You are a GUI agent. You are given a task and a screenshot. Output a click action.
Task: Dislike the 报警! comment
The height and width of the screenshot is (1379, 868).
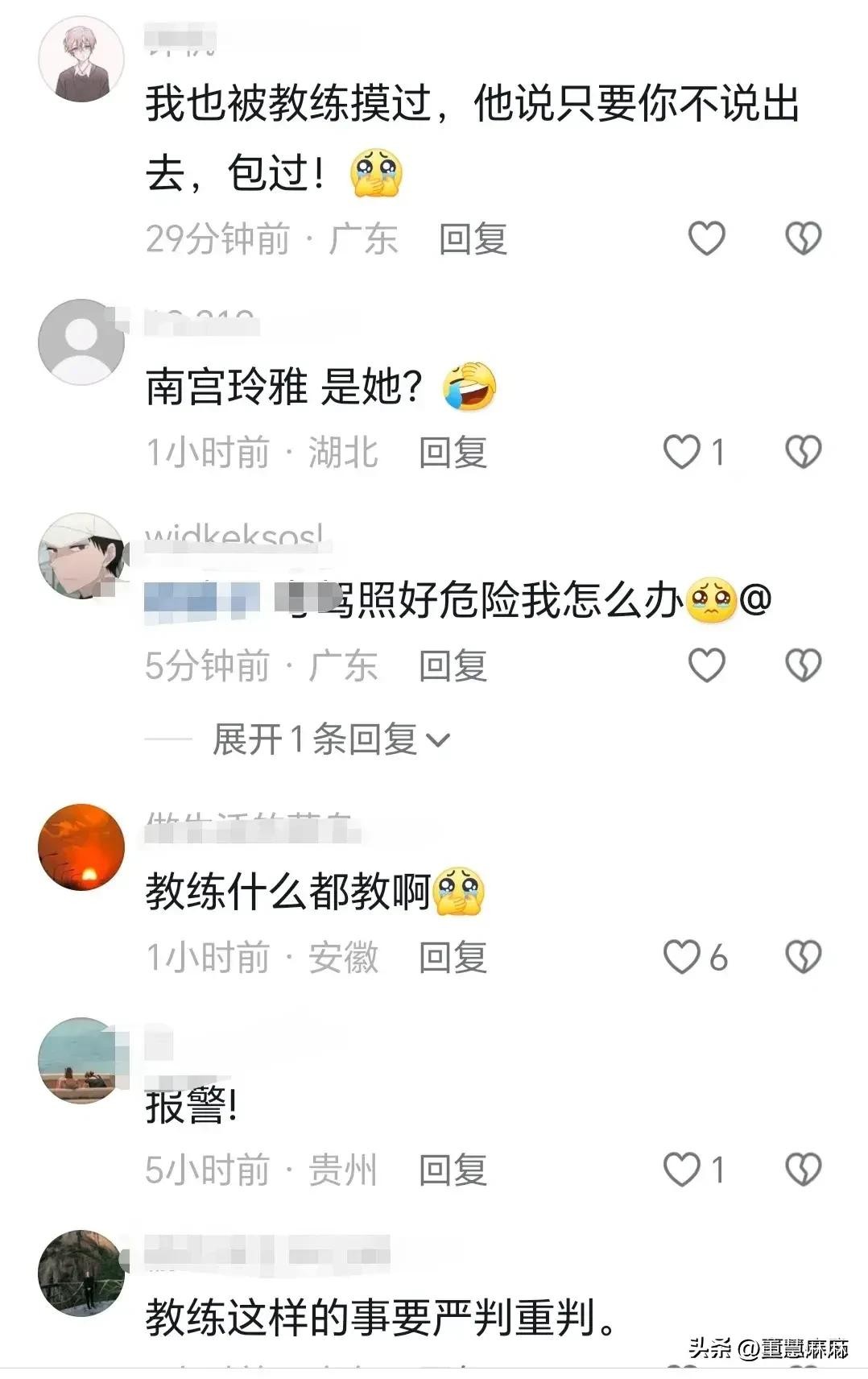click(803, 1170)
